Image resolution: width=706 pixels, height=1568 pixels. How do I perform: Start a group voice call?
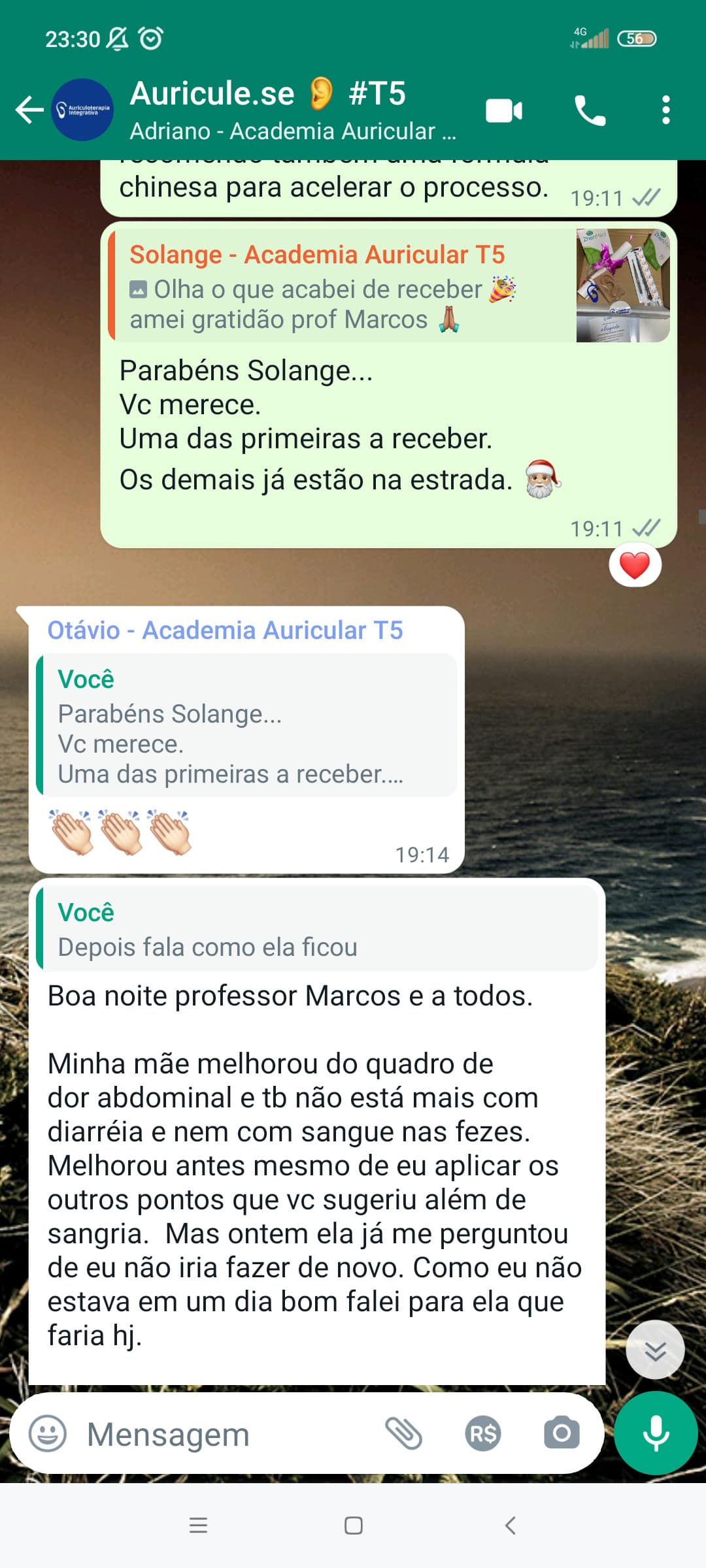(590, 110)
